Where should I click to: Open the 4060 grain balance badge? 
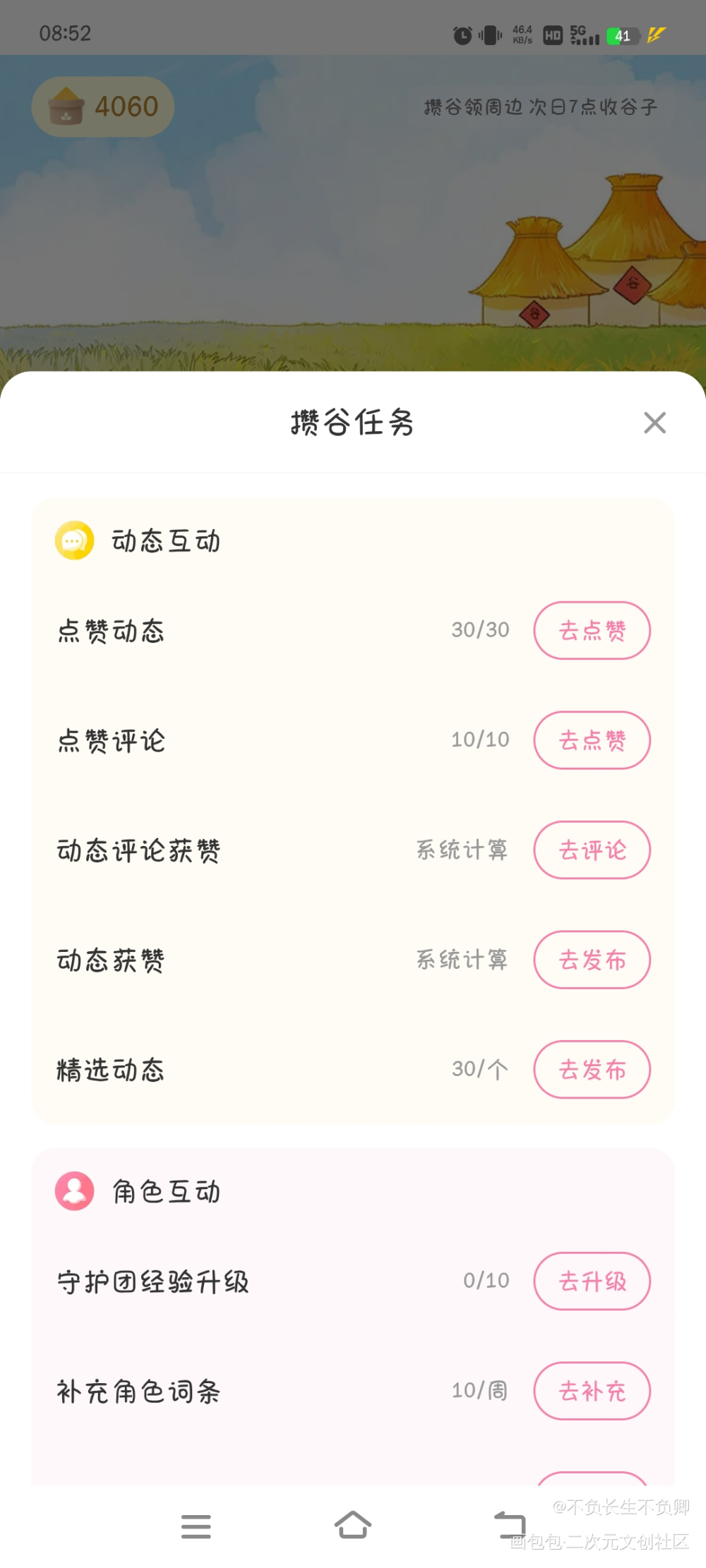click(103, 107)
